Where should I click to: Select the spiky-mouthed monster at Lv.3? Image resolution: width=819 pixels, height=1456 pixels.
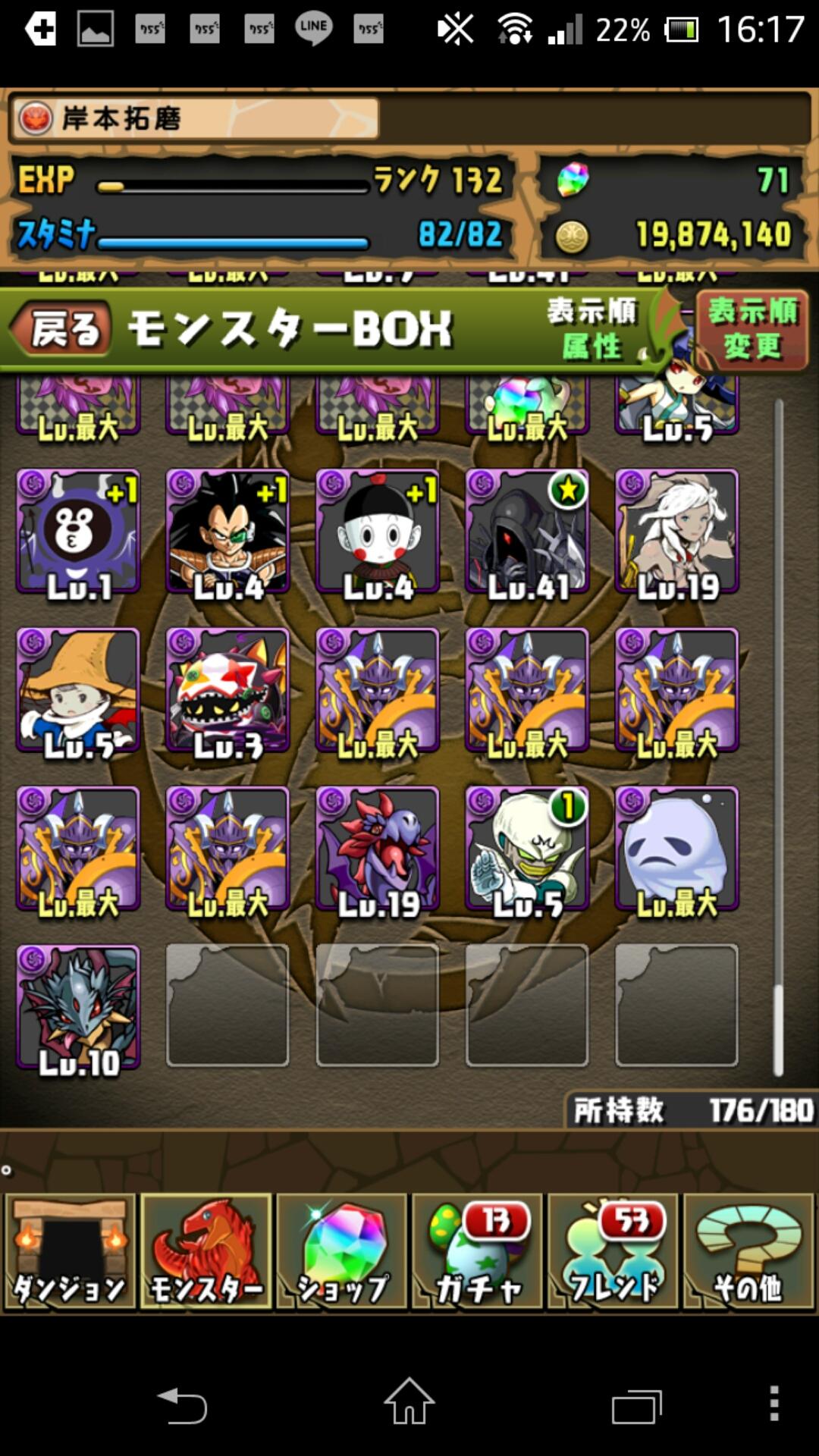(x=227, y=690)
